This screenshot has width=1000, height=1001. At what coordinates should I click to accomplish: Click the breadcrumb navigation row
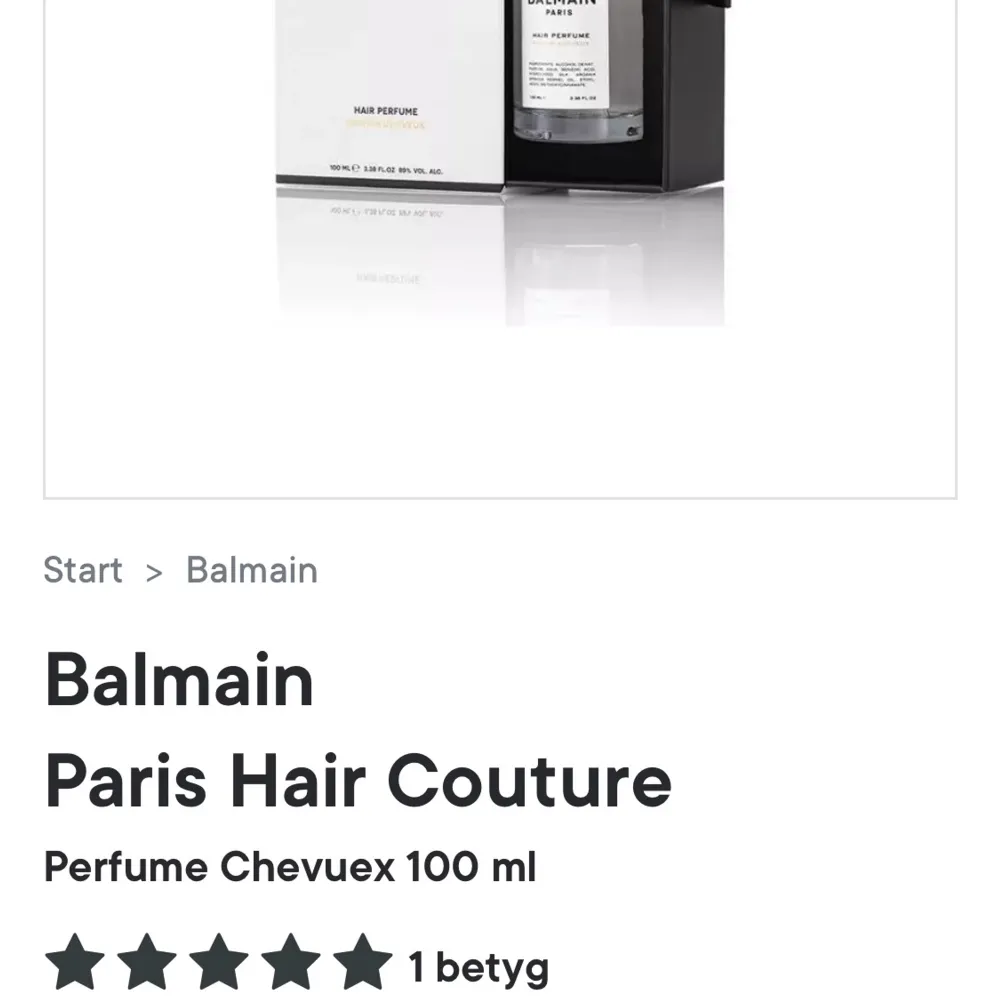[180, 570]
